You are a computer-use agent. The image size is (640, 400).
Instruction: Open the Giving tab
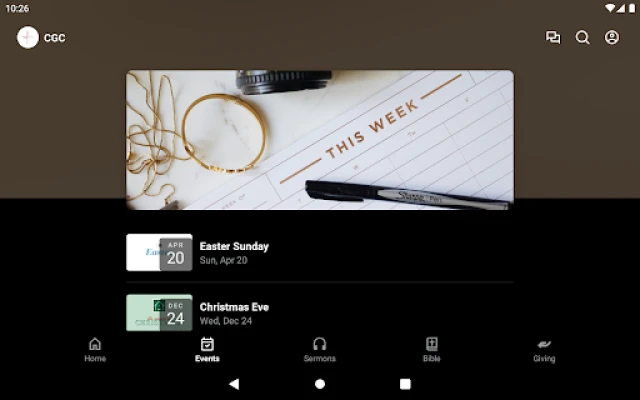544,349
